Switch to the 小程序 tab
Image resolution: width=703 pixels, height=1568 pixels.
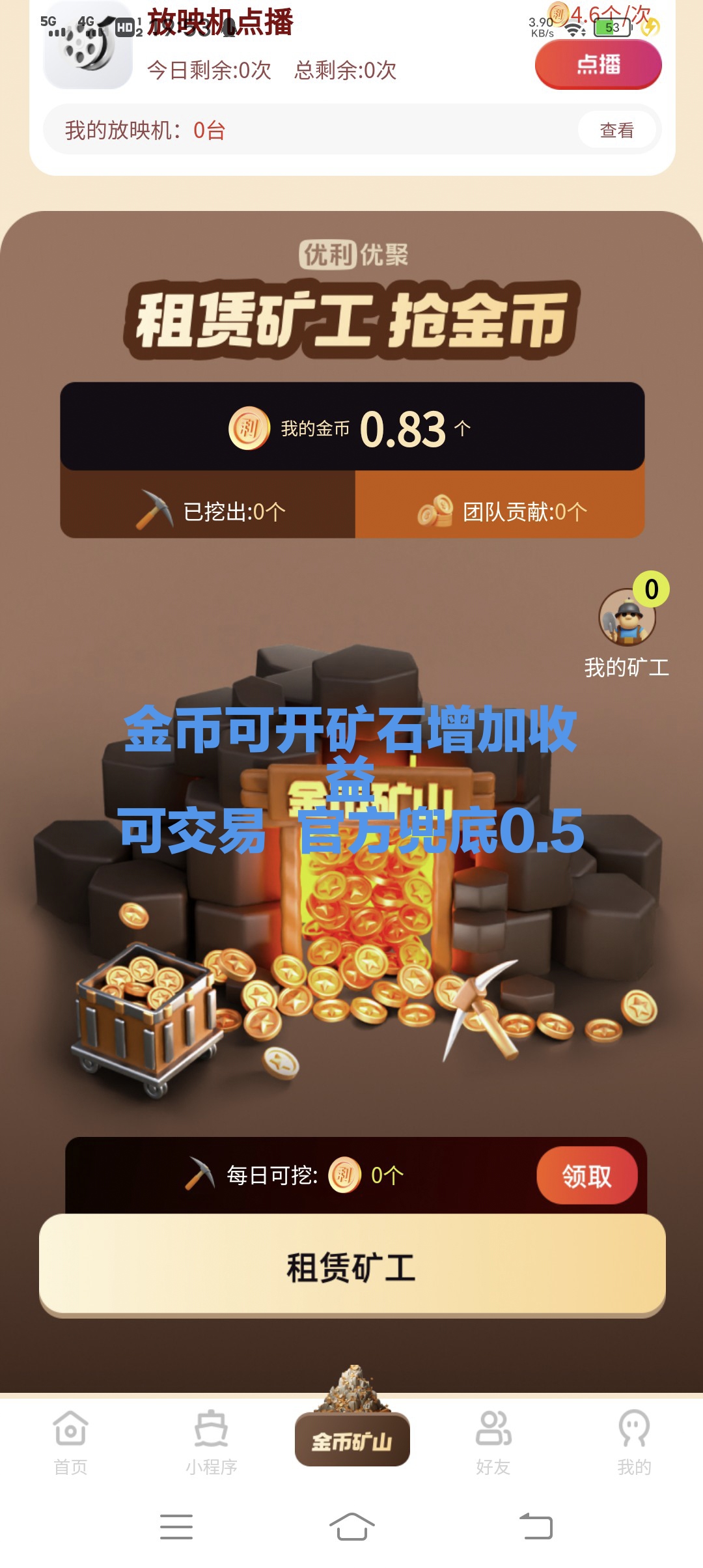click(212, 1442)
